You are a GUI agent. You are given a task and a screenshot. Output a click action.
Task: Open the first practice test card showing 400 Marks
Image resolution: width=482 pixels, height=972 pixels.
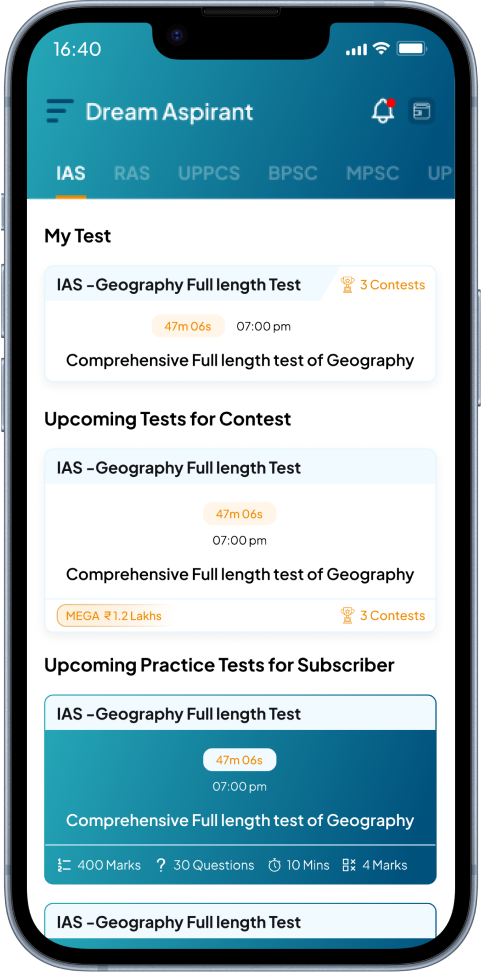point(240,790)
